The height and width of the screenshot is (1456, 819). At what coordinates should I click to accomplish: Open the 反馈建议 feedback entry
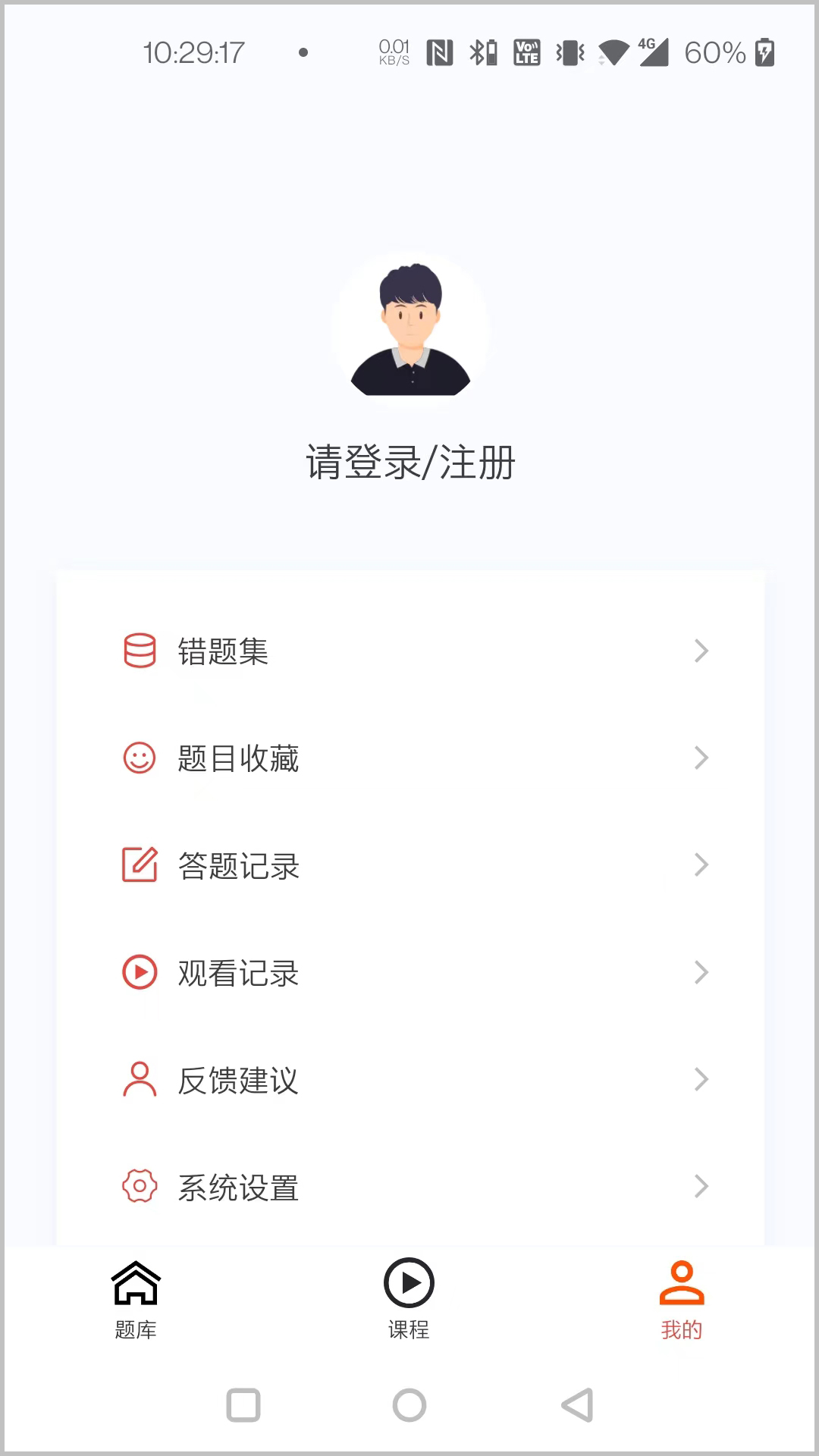[409, 1080]
